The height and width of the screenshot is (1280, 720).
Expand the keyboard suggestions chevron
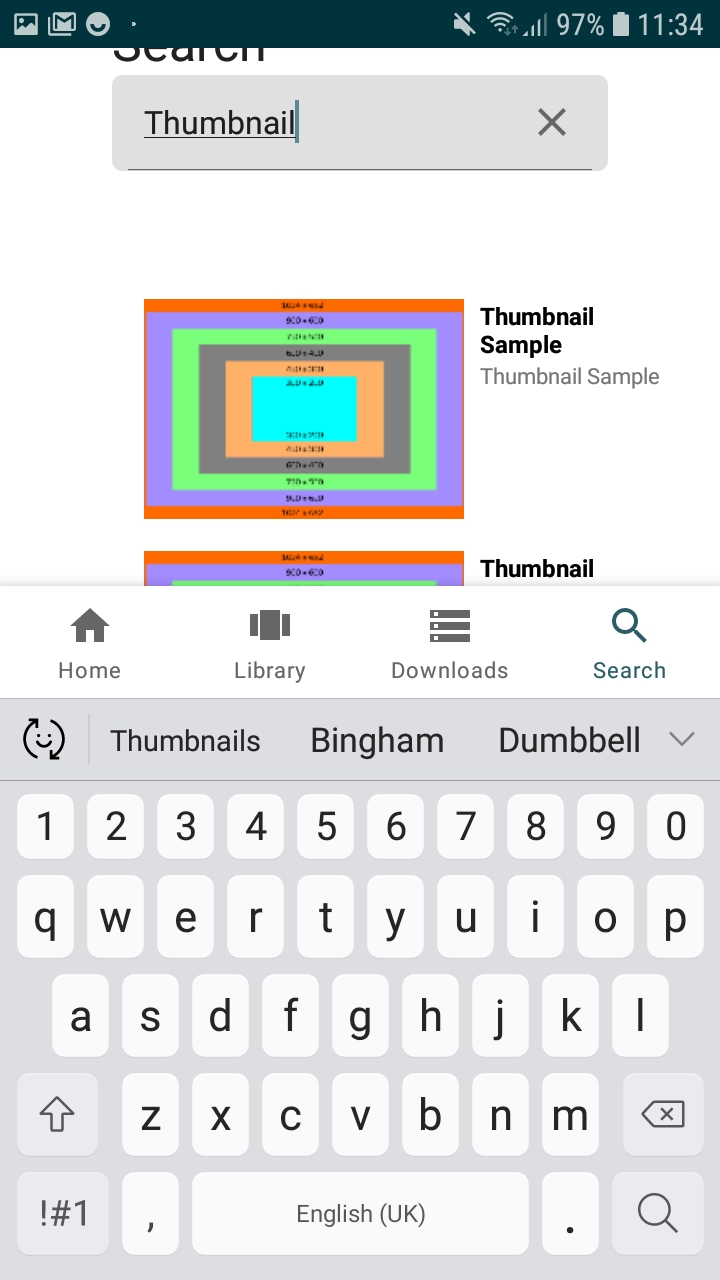[x=682, y=740]
